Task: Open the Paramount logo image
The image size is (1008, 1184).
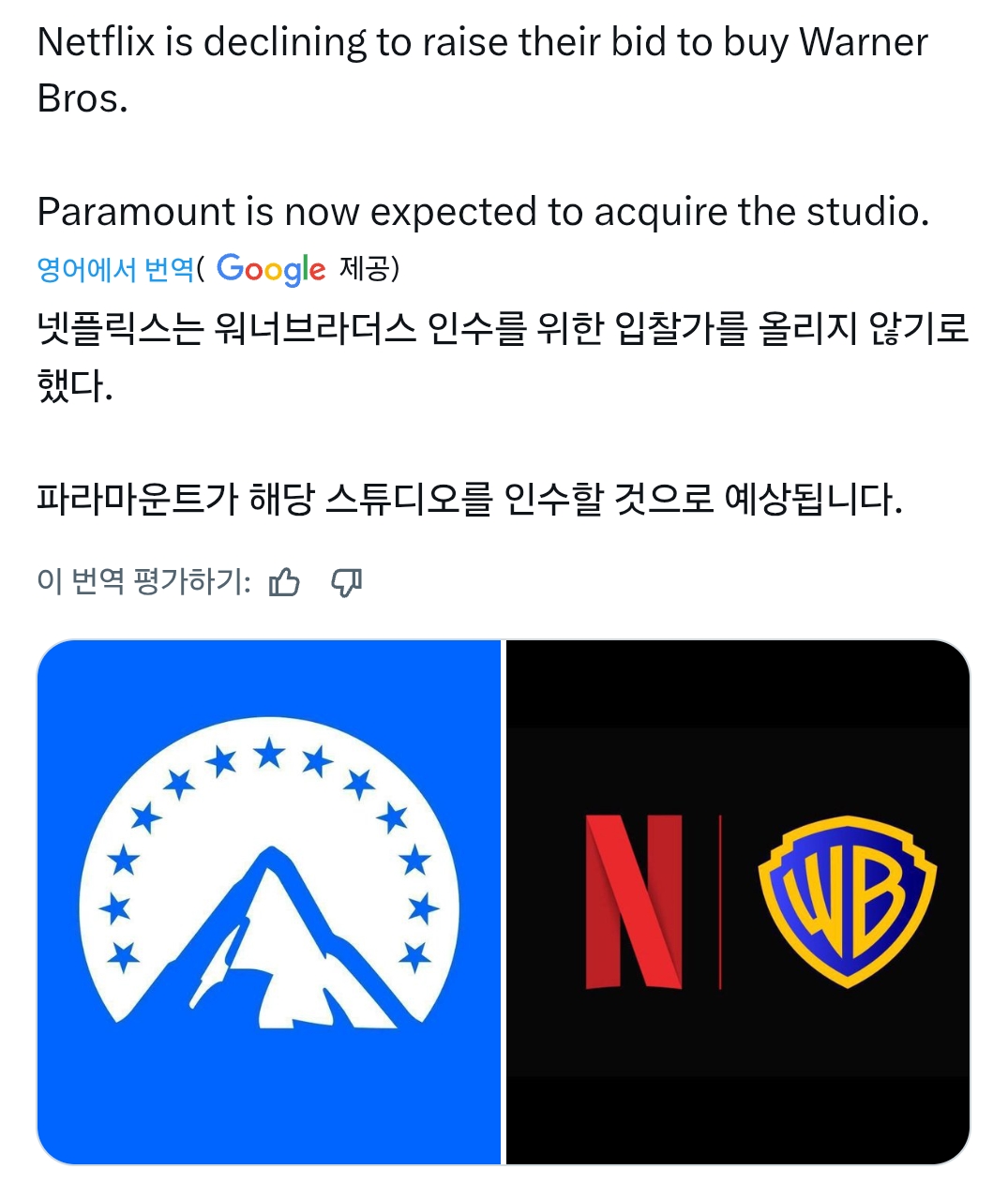Action: (269, 902)
